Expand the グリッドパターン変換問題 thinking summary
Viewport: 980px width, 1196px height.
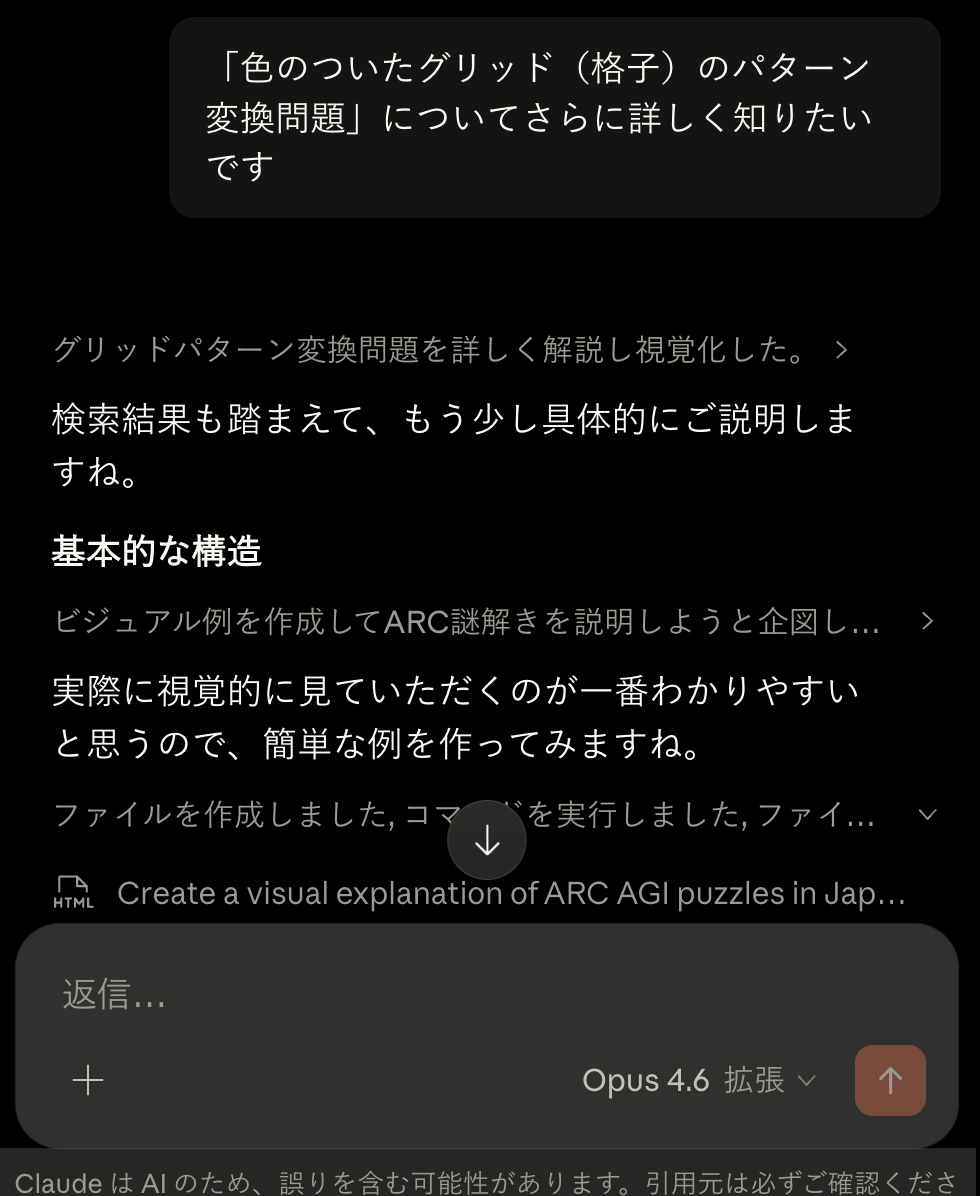click(x=450, y=350)
